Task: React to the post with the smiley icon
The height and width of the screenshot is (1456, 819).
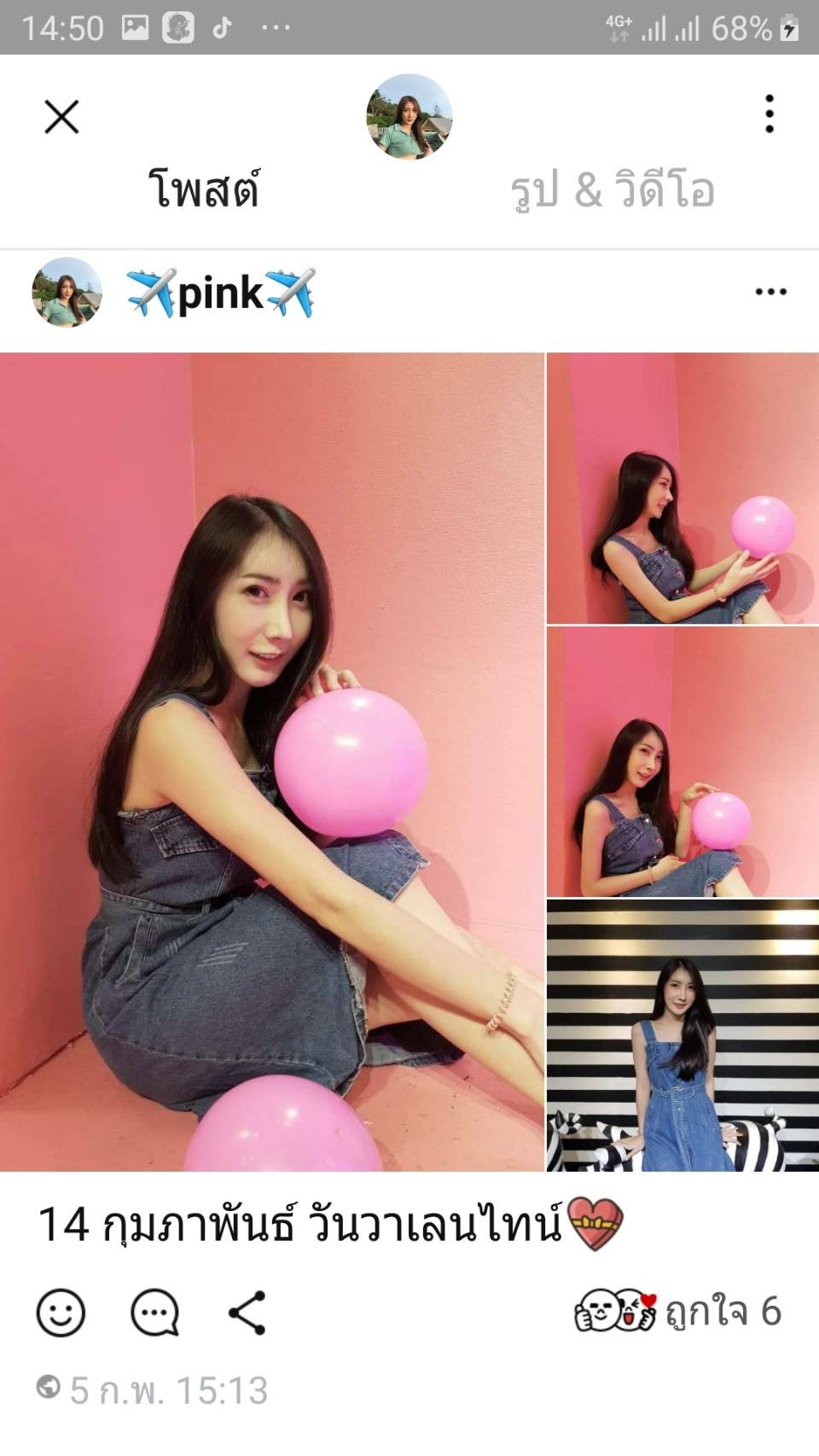Action: point(61,1312)
